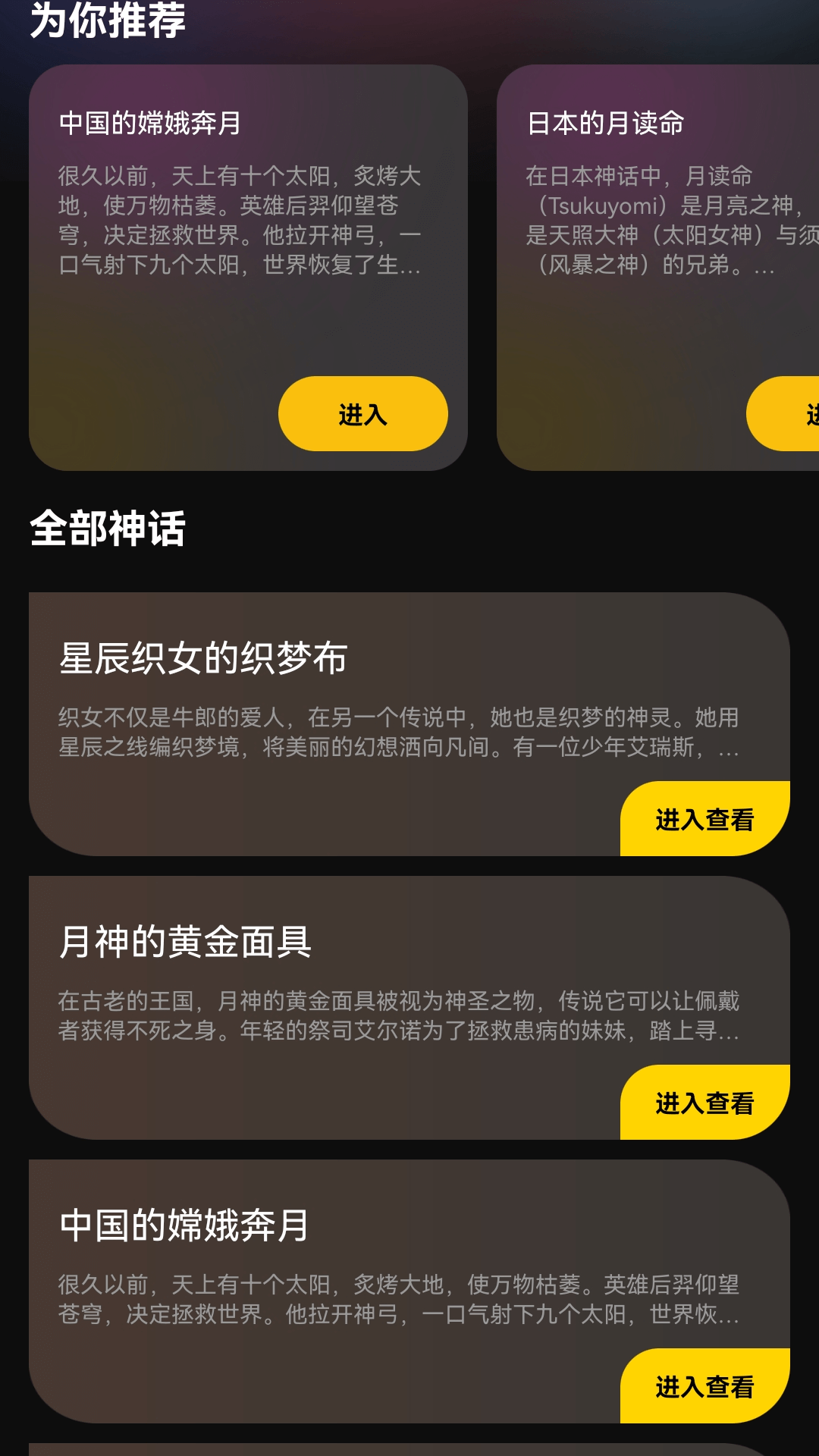Tap the description text about 后羿 shooting suns

pos(241,220)
